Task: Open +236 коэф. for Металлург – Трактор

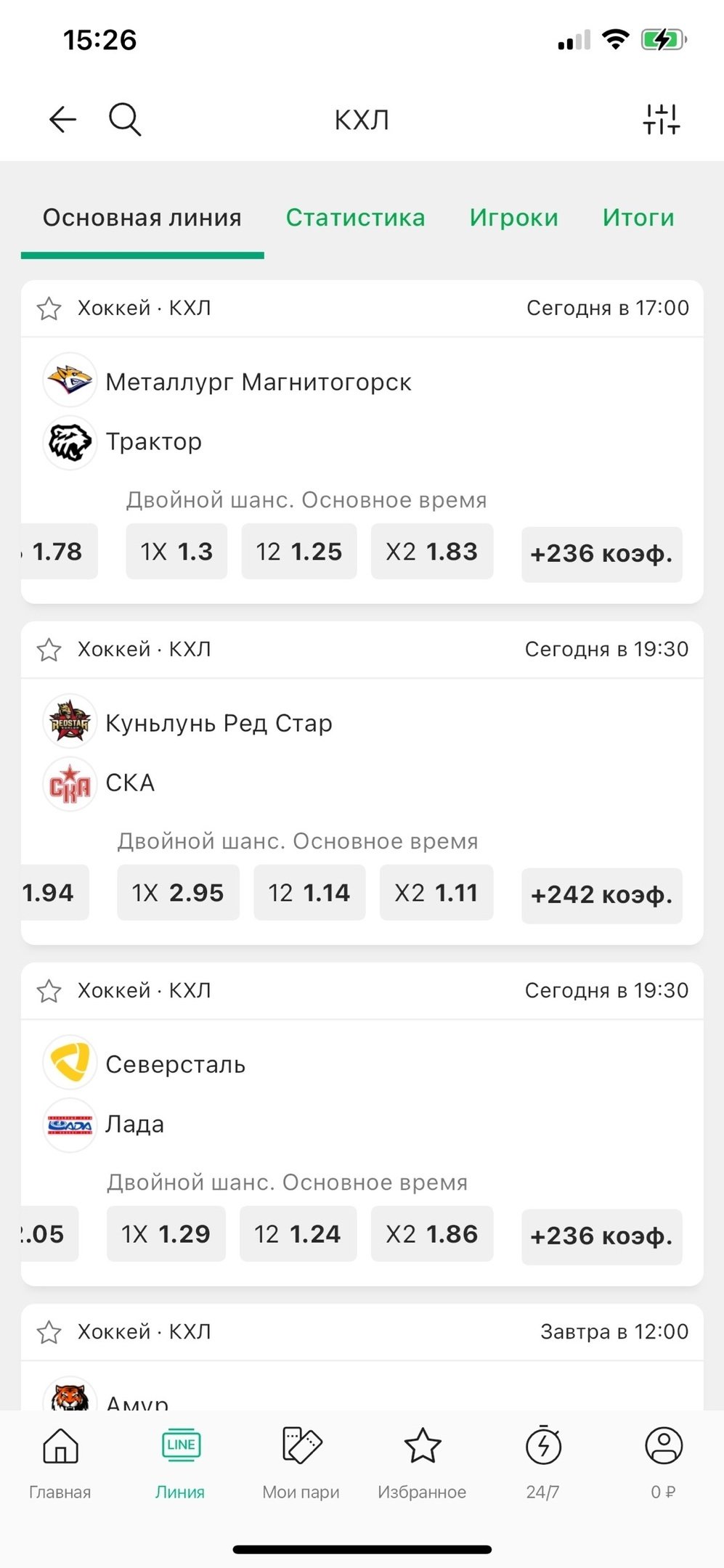Action: point(601,554)
